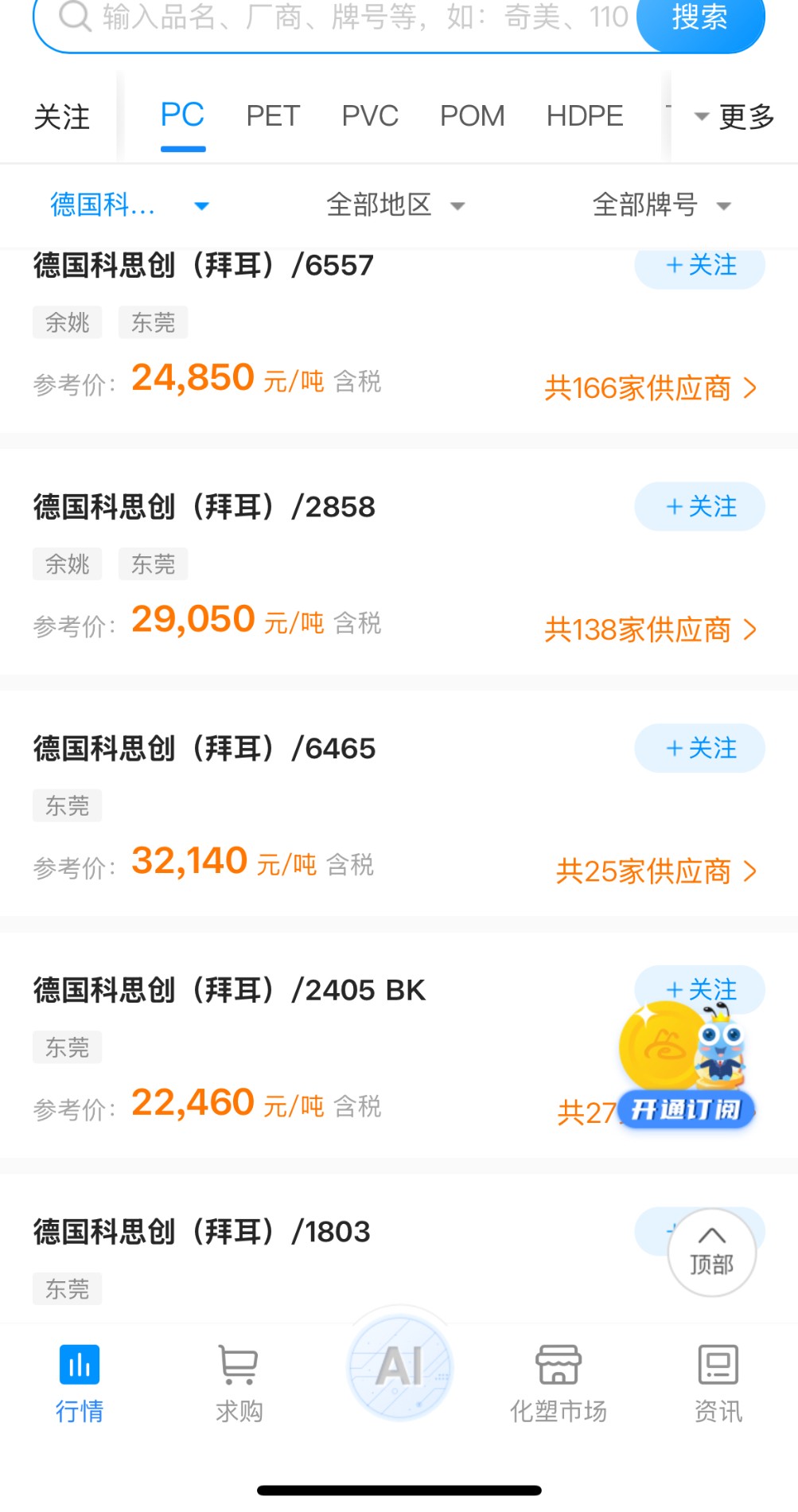Select the PVC category tab
798x1512 pixels.
click(x=370, y=116)
